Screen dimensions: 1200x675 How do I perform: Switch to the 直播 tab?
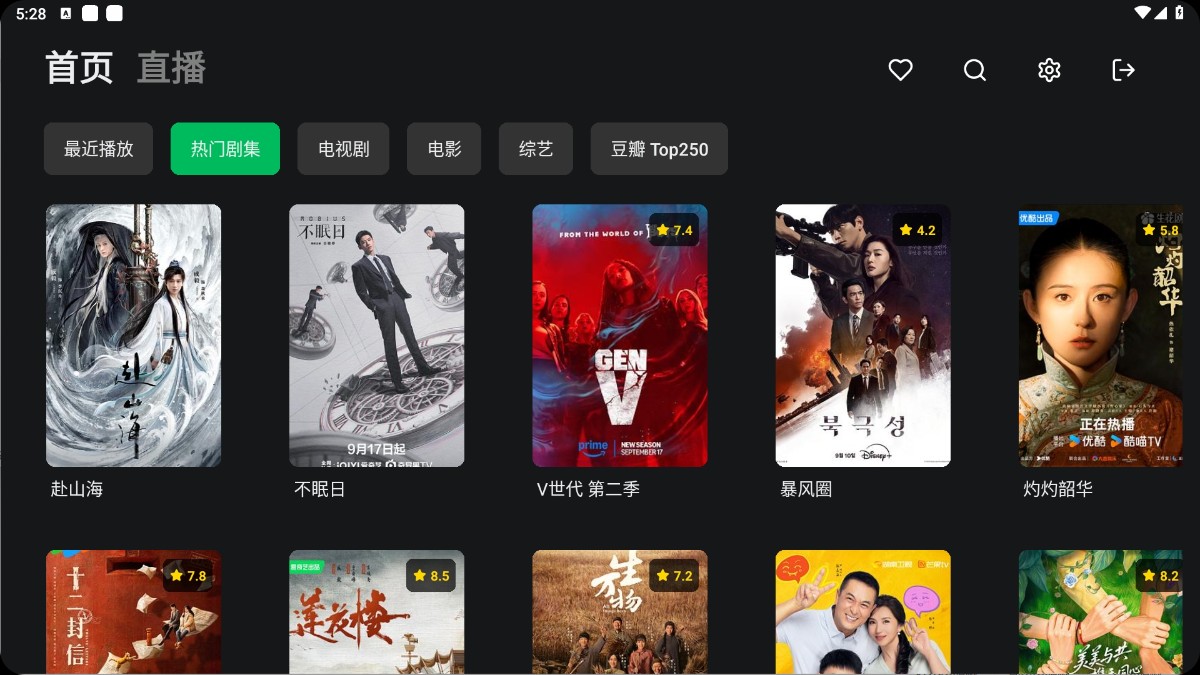[x=171, y=68]
